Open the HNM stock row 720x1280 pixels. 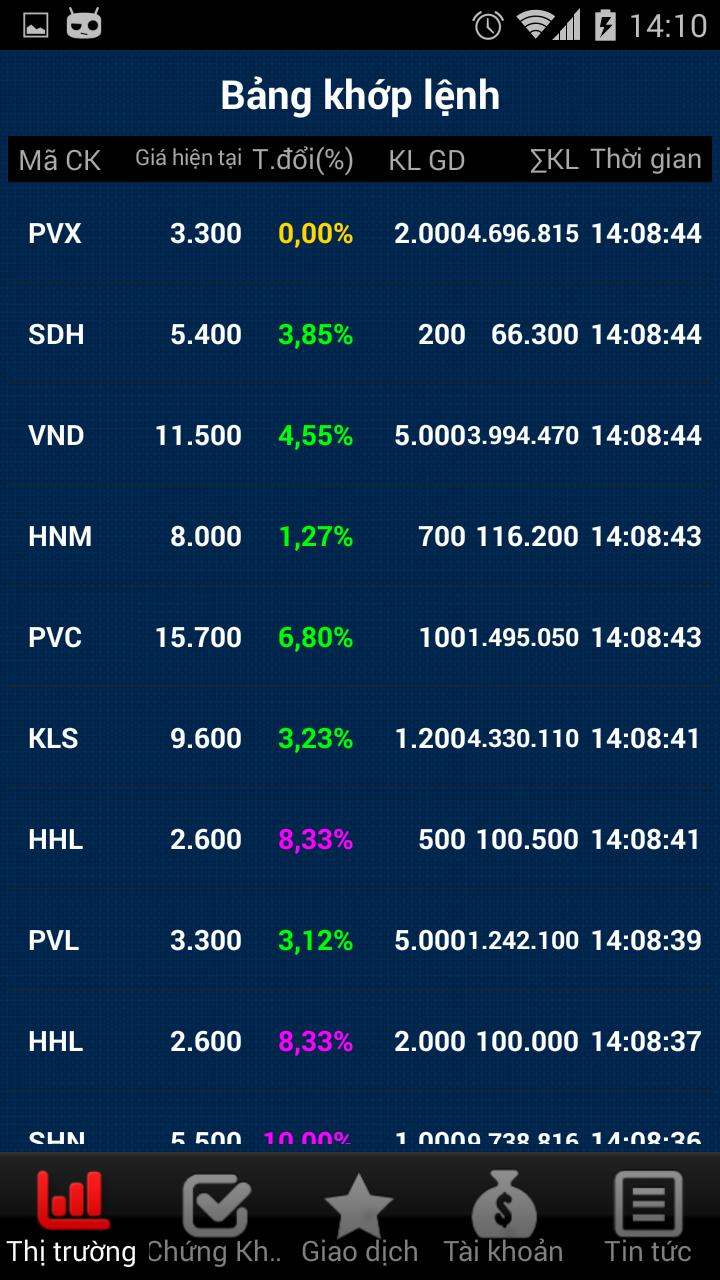[x=360, y=537]
